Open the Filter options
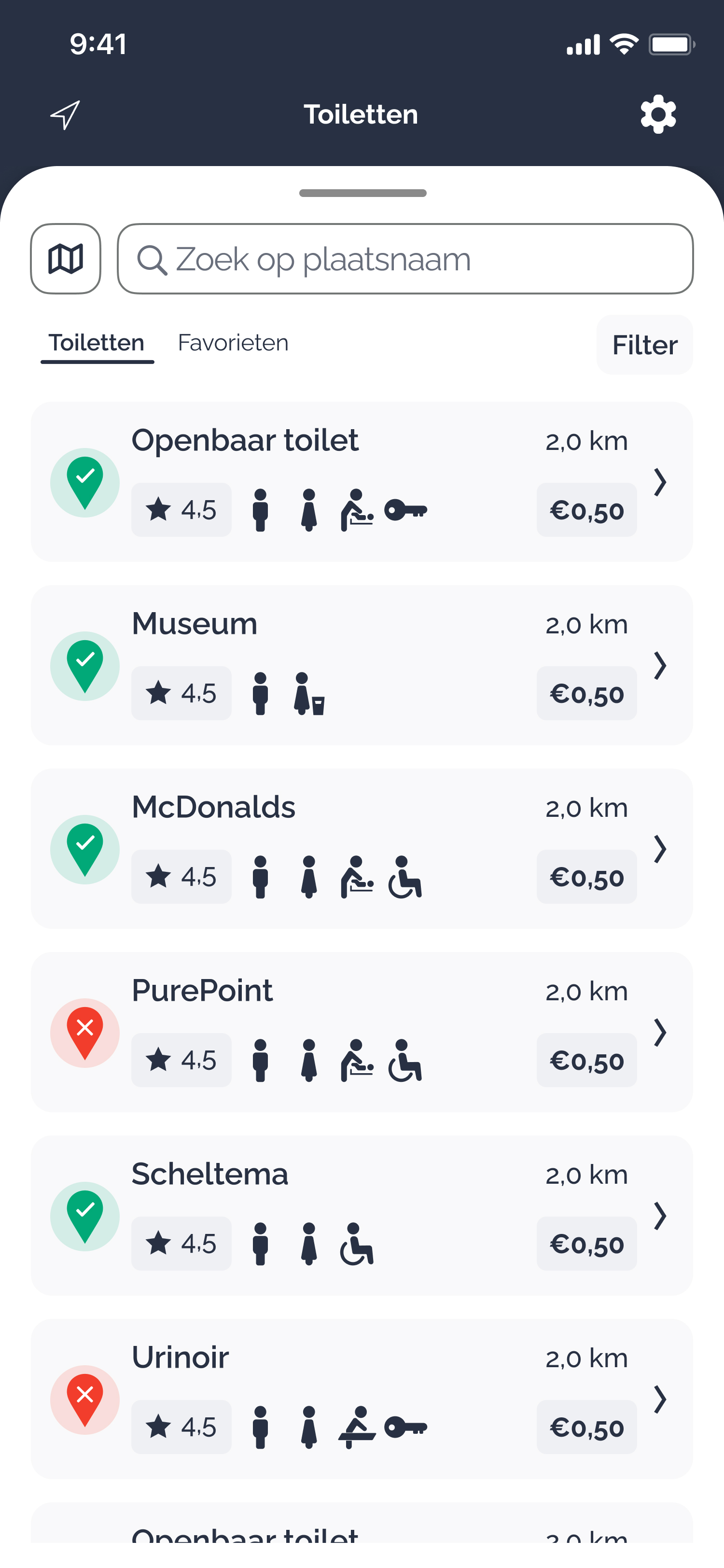Image resolution: width=724 pixels, height=1568 pixels. (x=644, y=345)
